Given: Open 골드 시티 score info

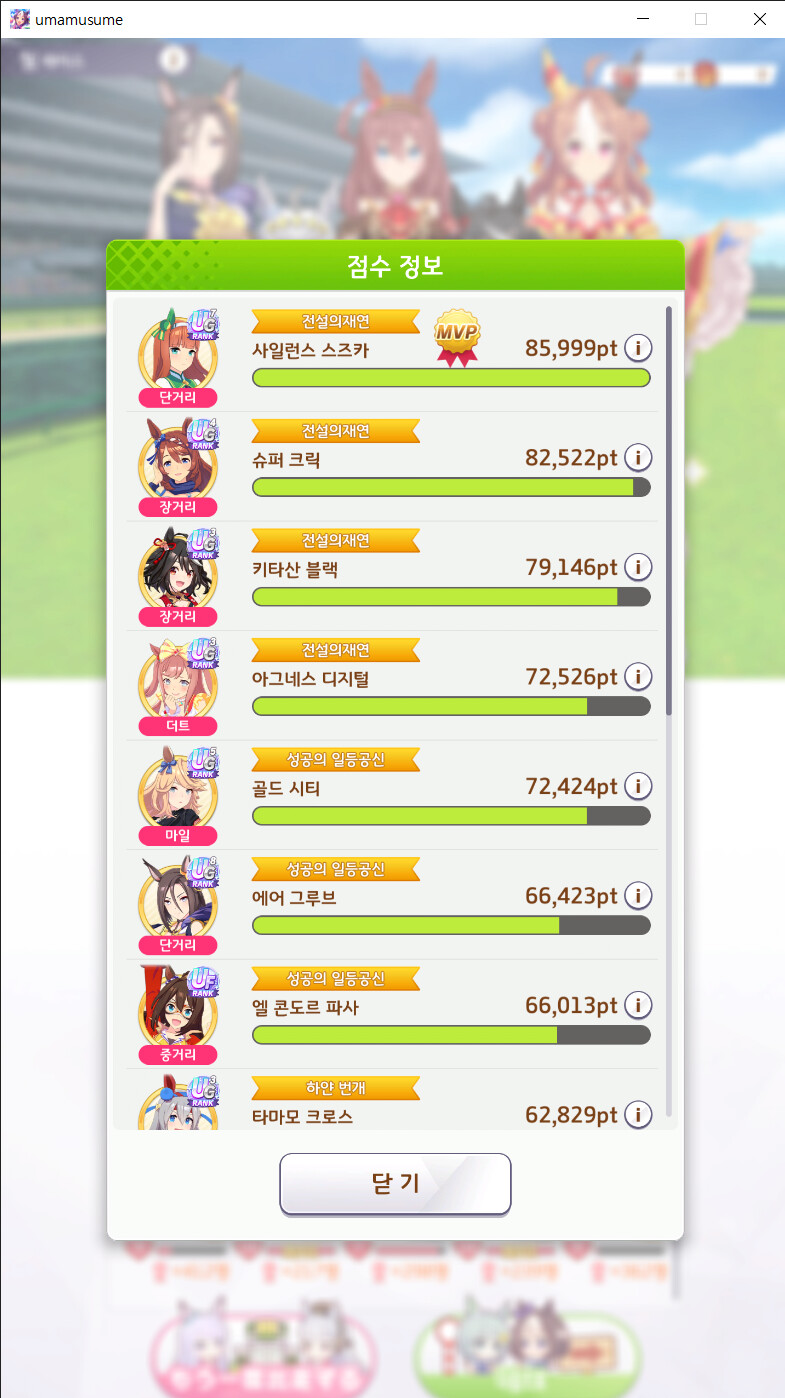Looking at the screenshot, I should pyautogui.click(x=638, y=787).
